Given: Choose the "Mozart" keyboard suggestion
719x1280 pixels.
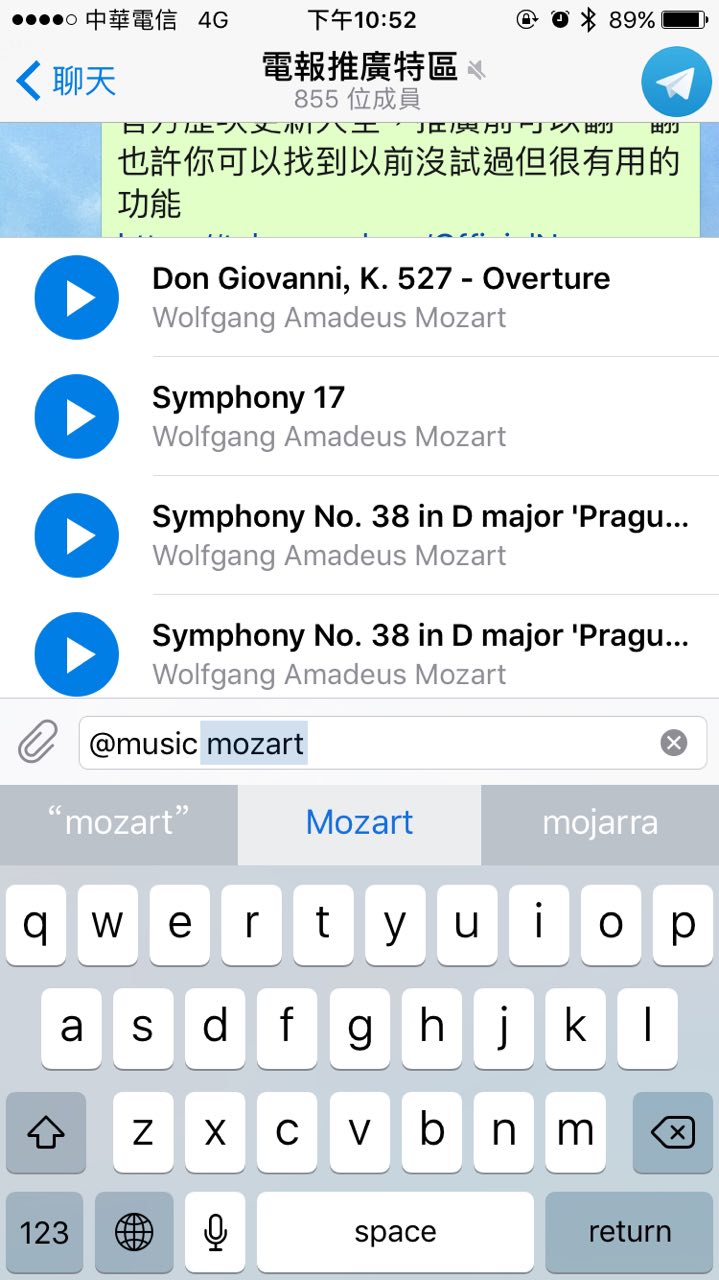Looking at the screenshot, I should point(359,823).
